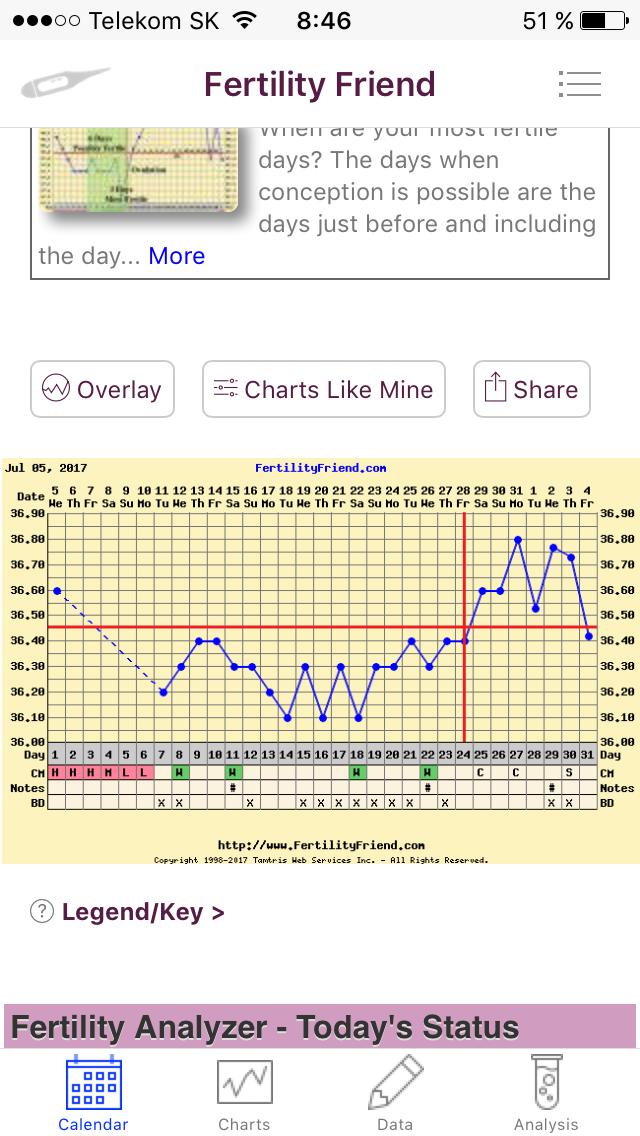
Task: Share the fertility chart
Action: pos(531,389)
